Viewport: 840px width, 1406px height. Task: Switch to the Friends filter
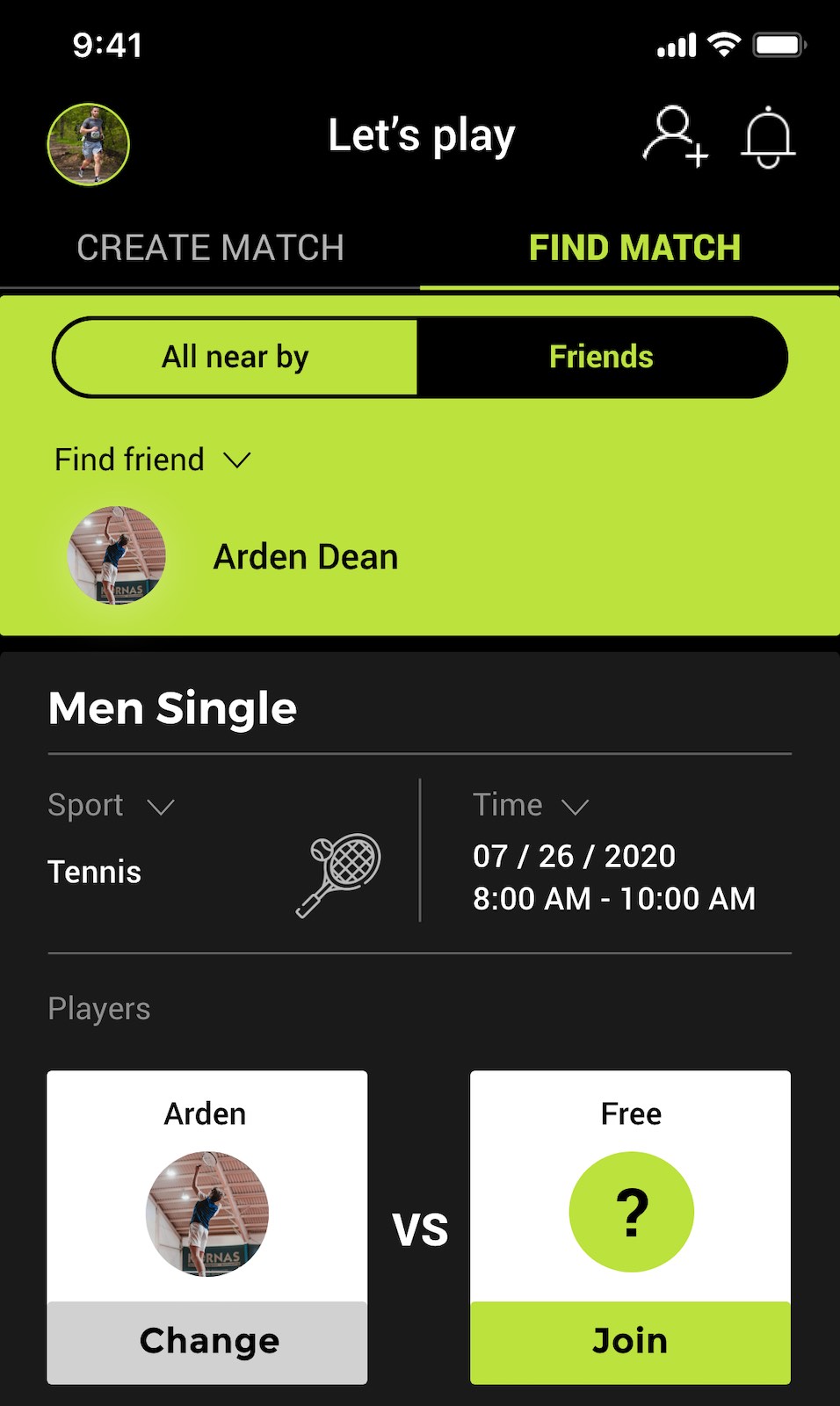(601, 356)
